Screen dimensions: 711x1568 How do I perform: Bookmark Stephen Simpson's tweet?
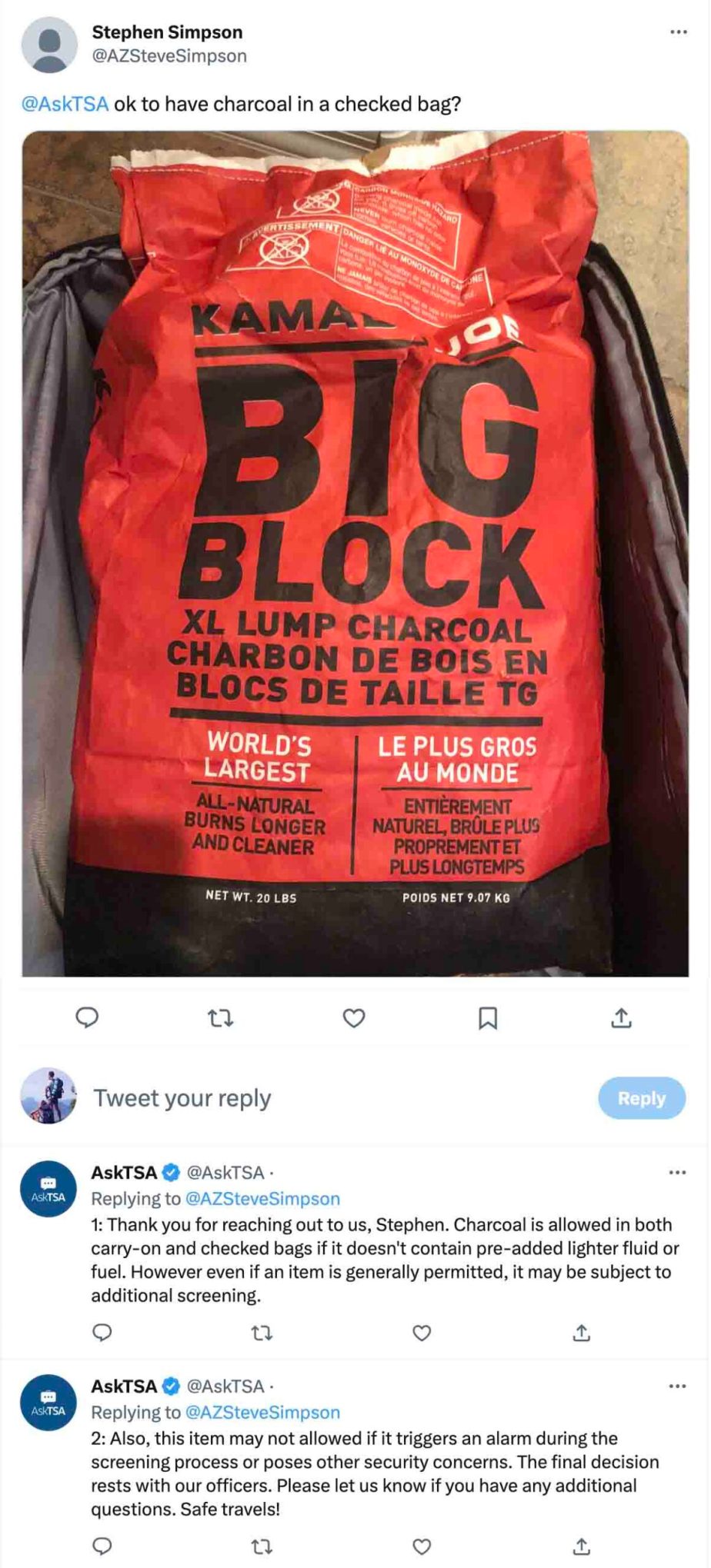pyautogui.click(x=488, y=1018)
